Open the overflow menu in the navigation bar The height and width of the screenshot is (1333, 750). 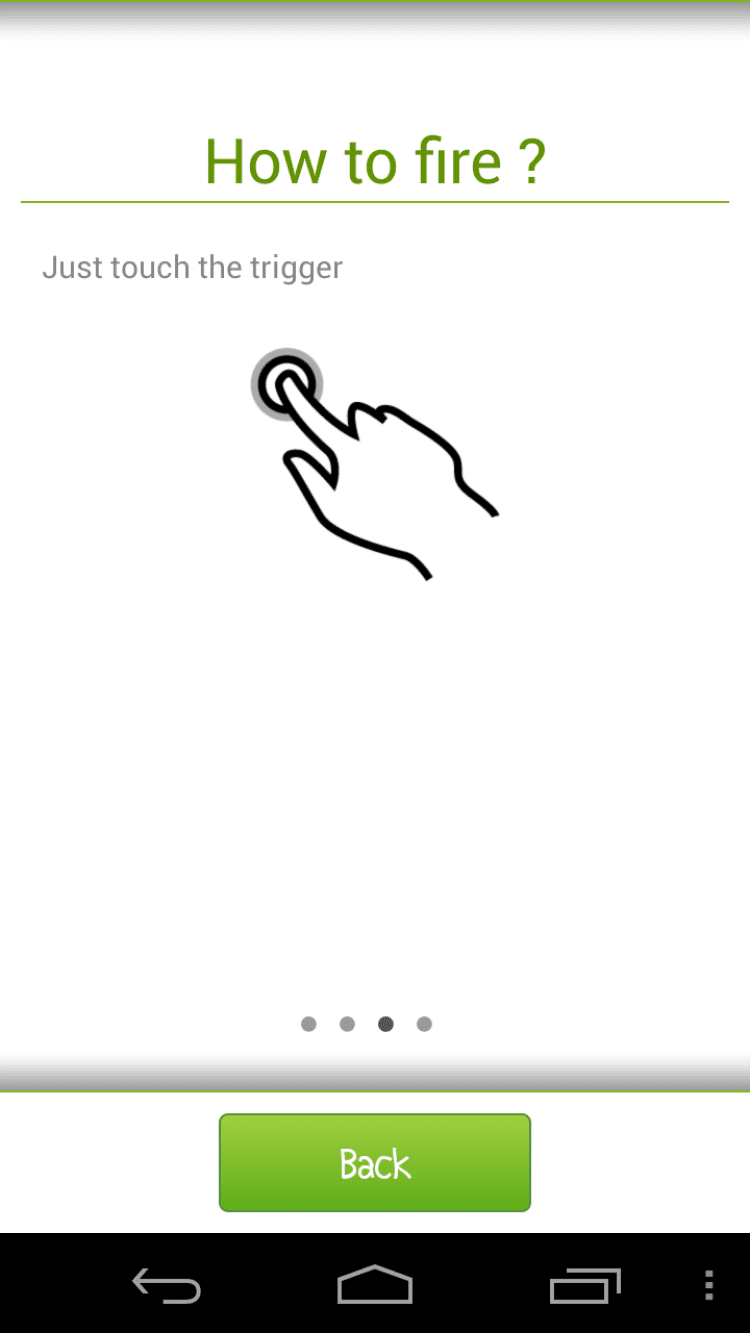tap(709, 1285)
